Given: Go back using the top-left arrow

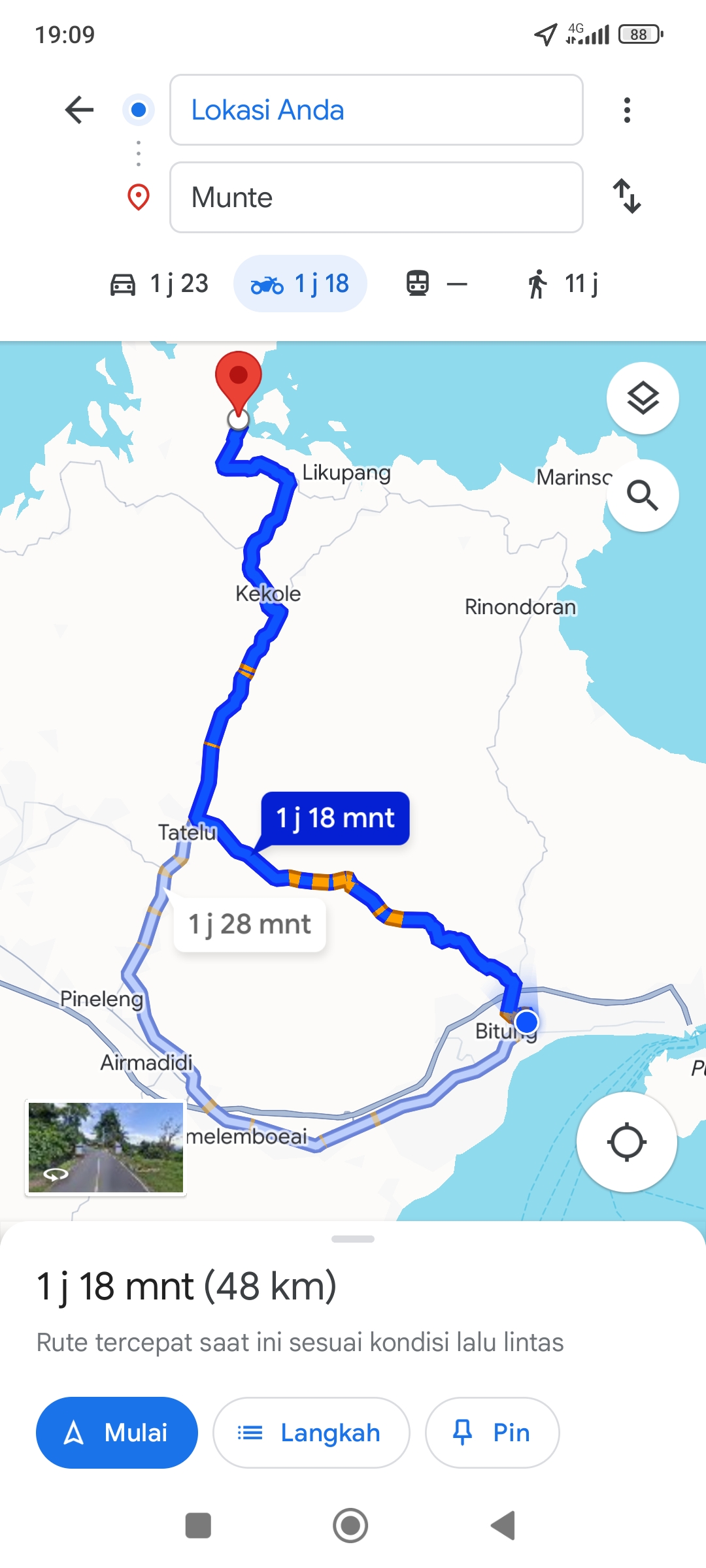Looking at the screenshot, I should pos(79,110).
